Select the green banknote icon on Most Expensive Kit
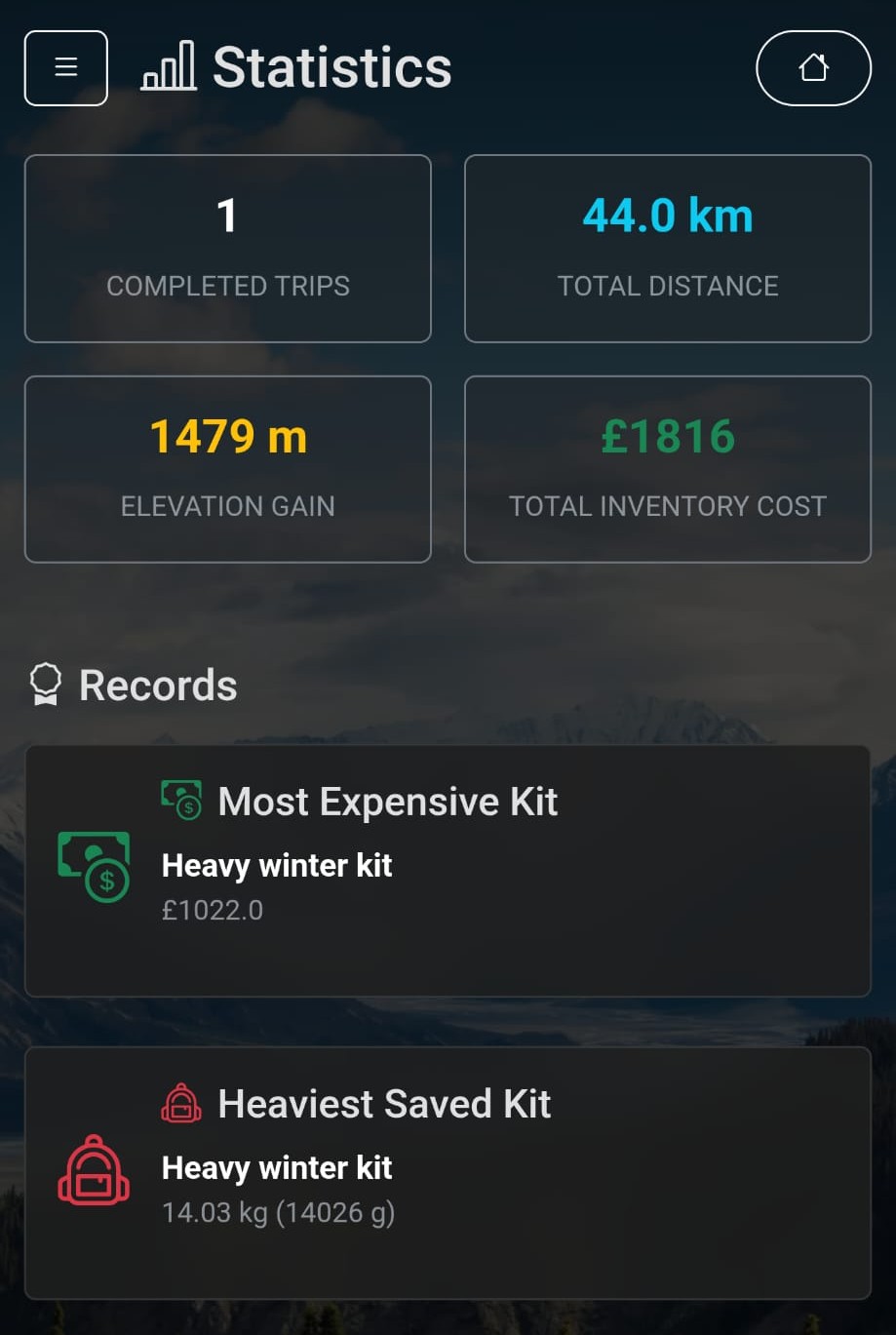 click(181, 800)
